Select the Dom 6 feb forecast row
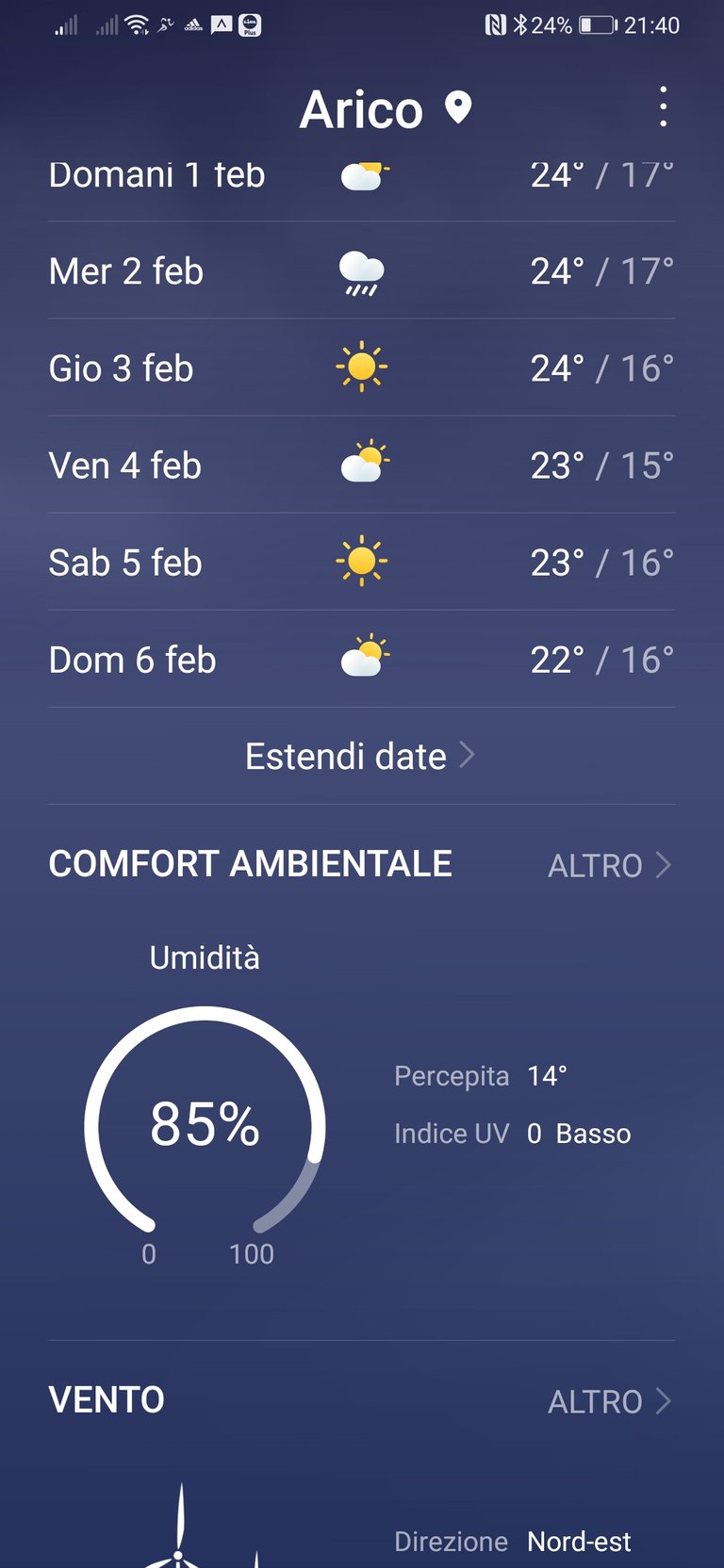724x1568 pixels. click(362, 660)
